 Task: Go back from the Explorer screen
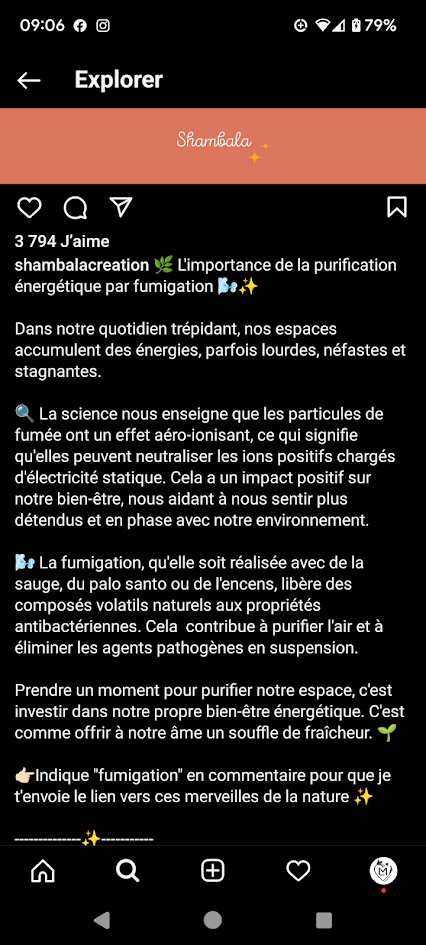point(29,80)
